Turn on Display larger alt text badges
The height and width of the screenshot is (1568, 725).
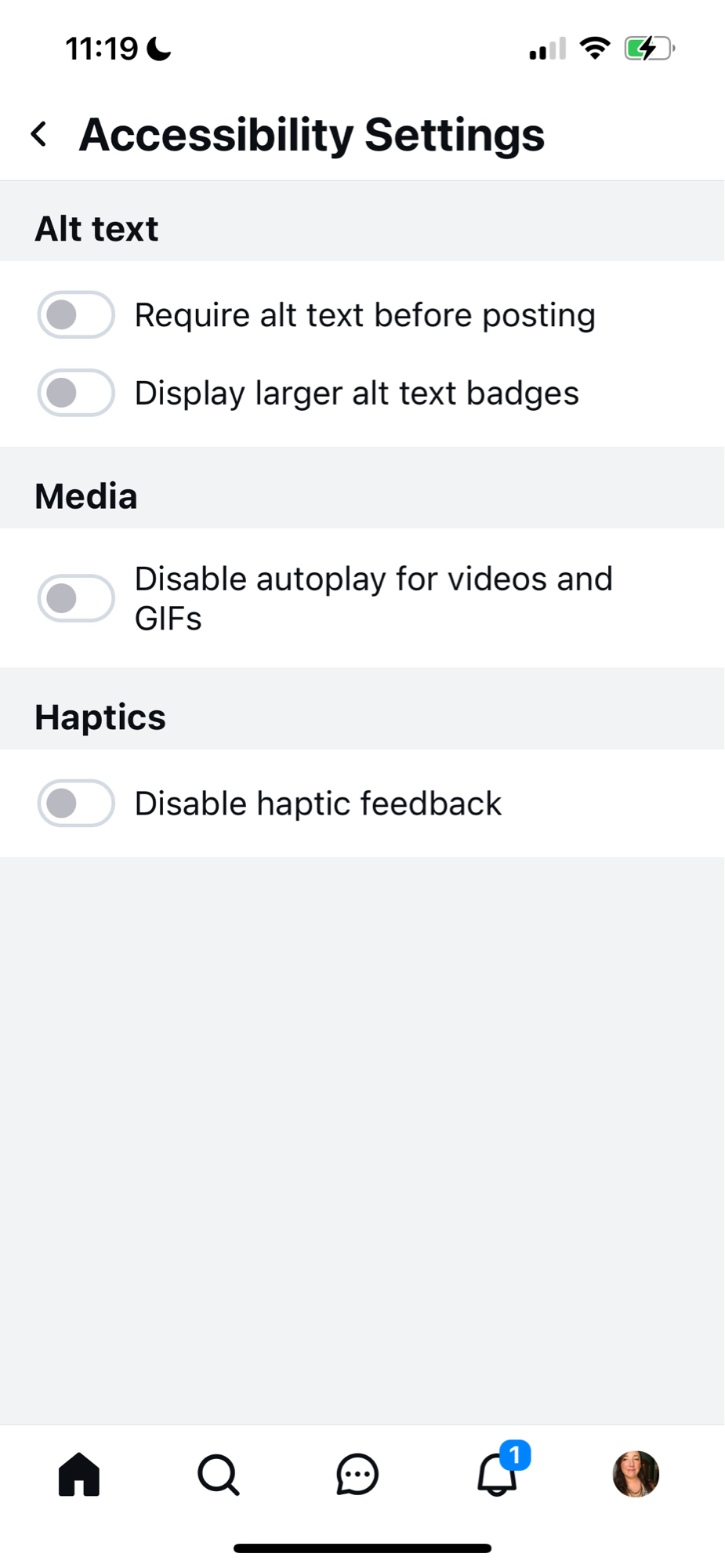(x=76, y=393)
